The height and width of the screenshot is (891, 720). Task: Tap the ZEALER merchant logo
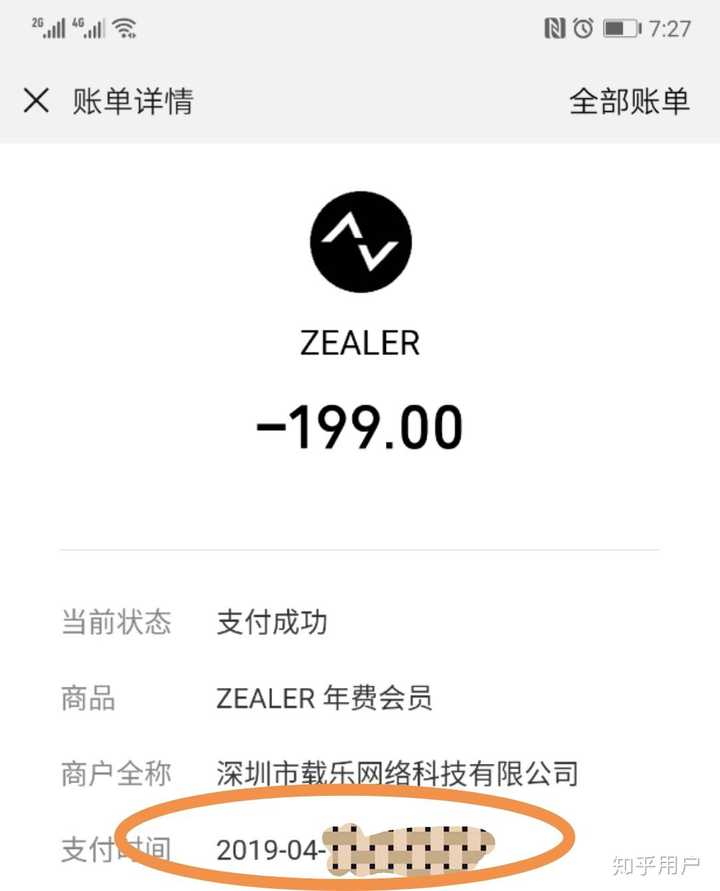tap(360, 242)
